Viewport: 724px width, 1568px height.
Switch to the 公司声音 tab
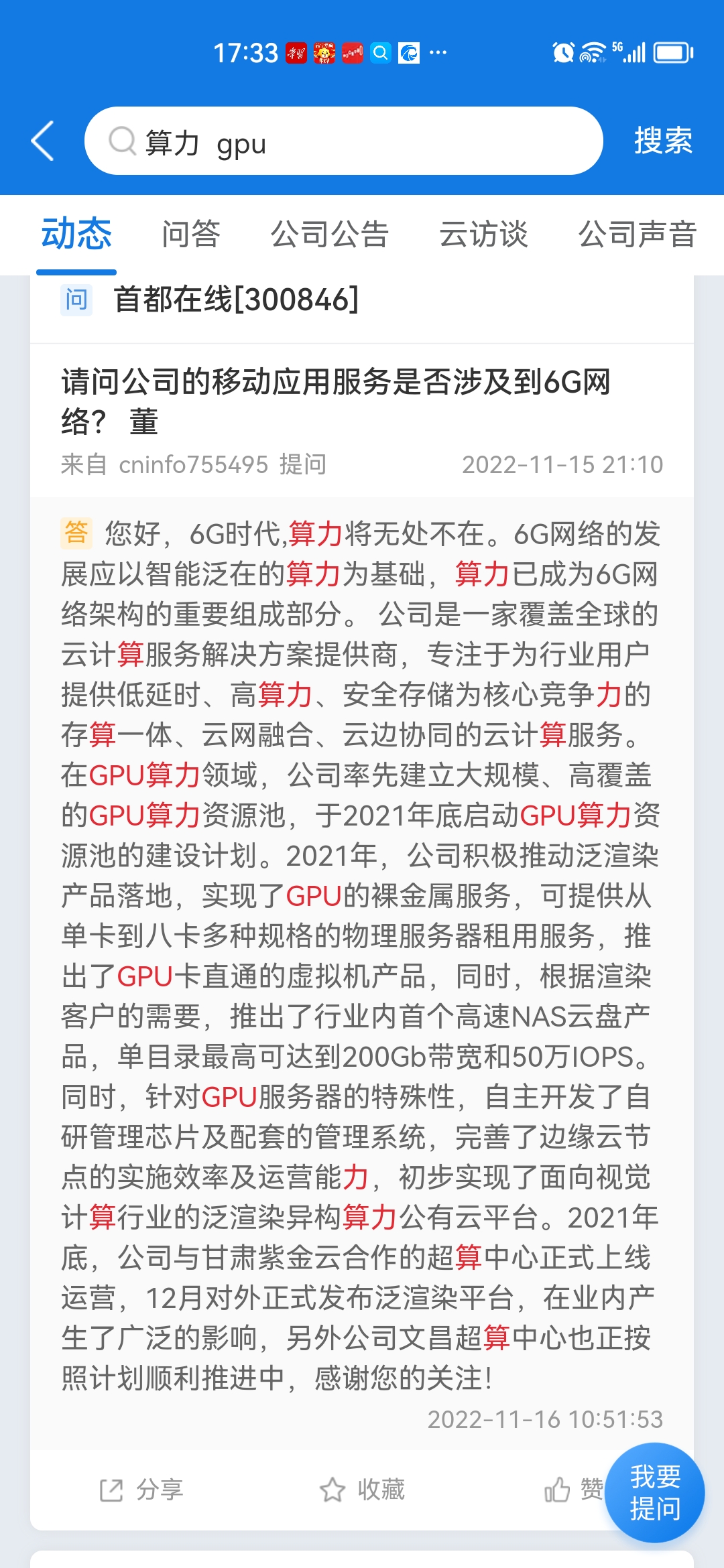[x=638, y=235]
